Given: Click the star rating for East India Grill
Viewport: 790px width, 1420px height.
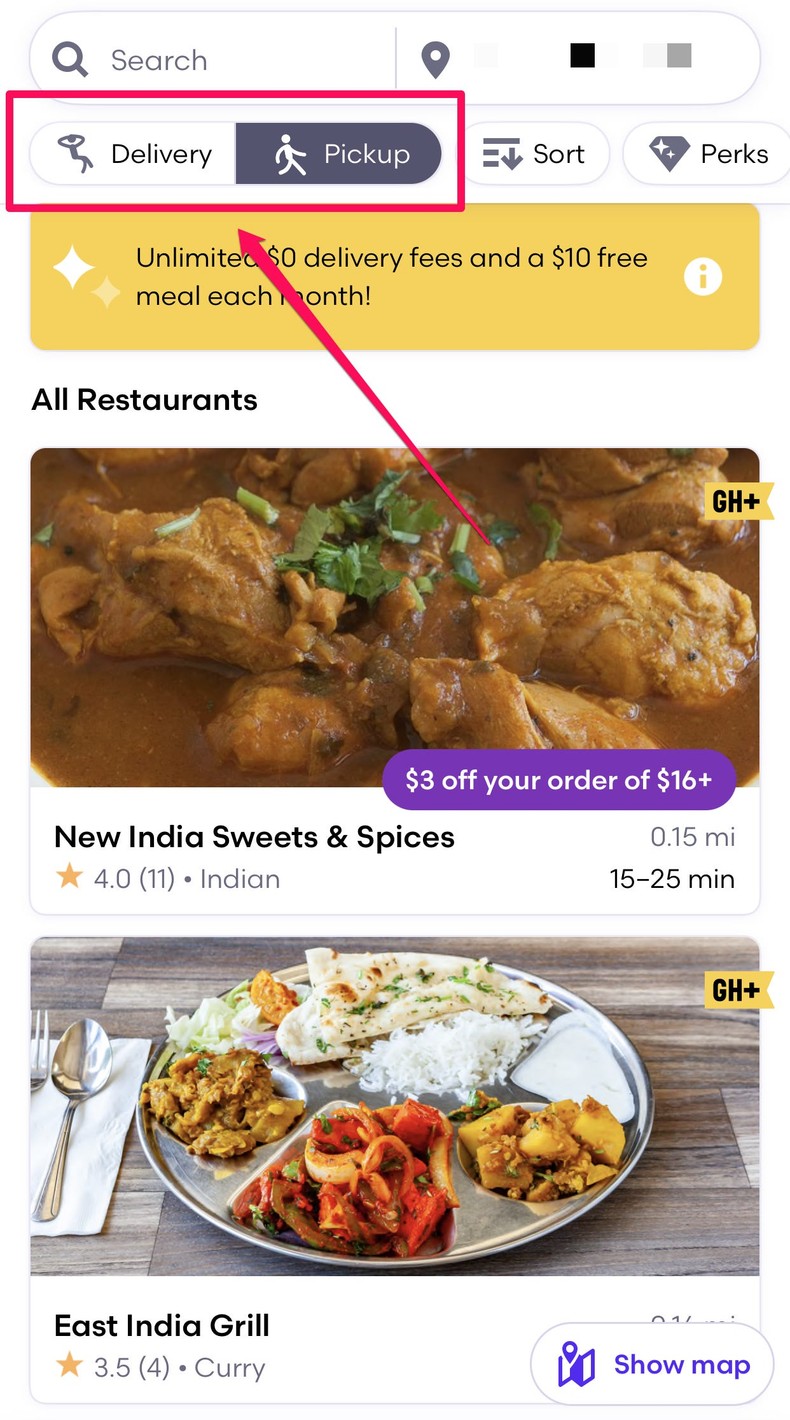Looking at the screenshot, I should (x=67, y=1366).
